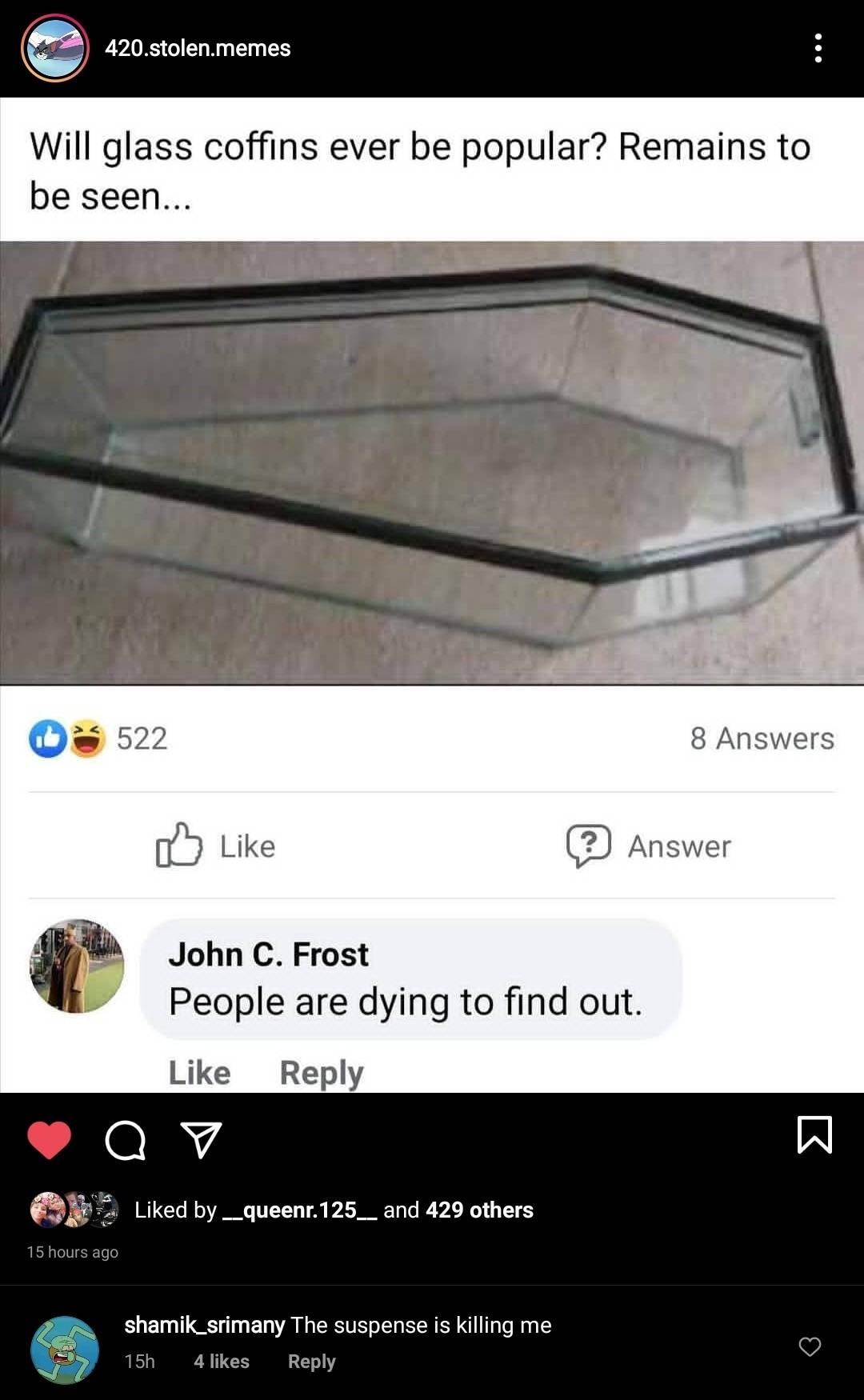
Task: Open the post's three-dot overflow menu
Action: tap(818, 48)
